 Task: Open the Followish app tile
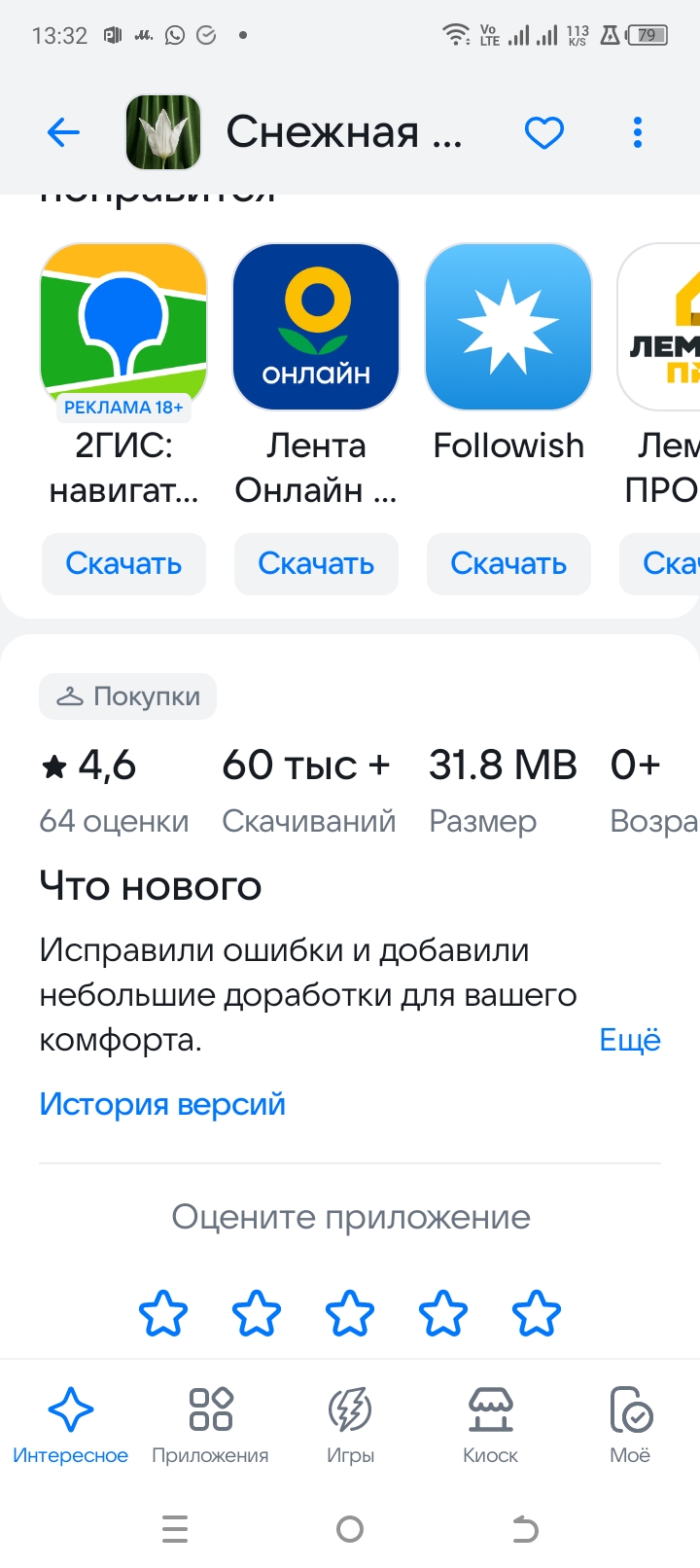(508, 328)
